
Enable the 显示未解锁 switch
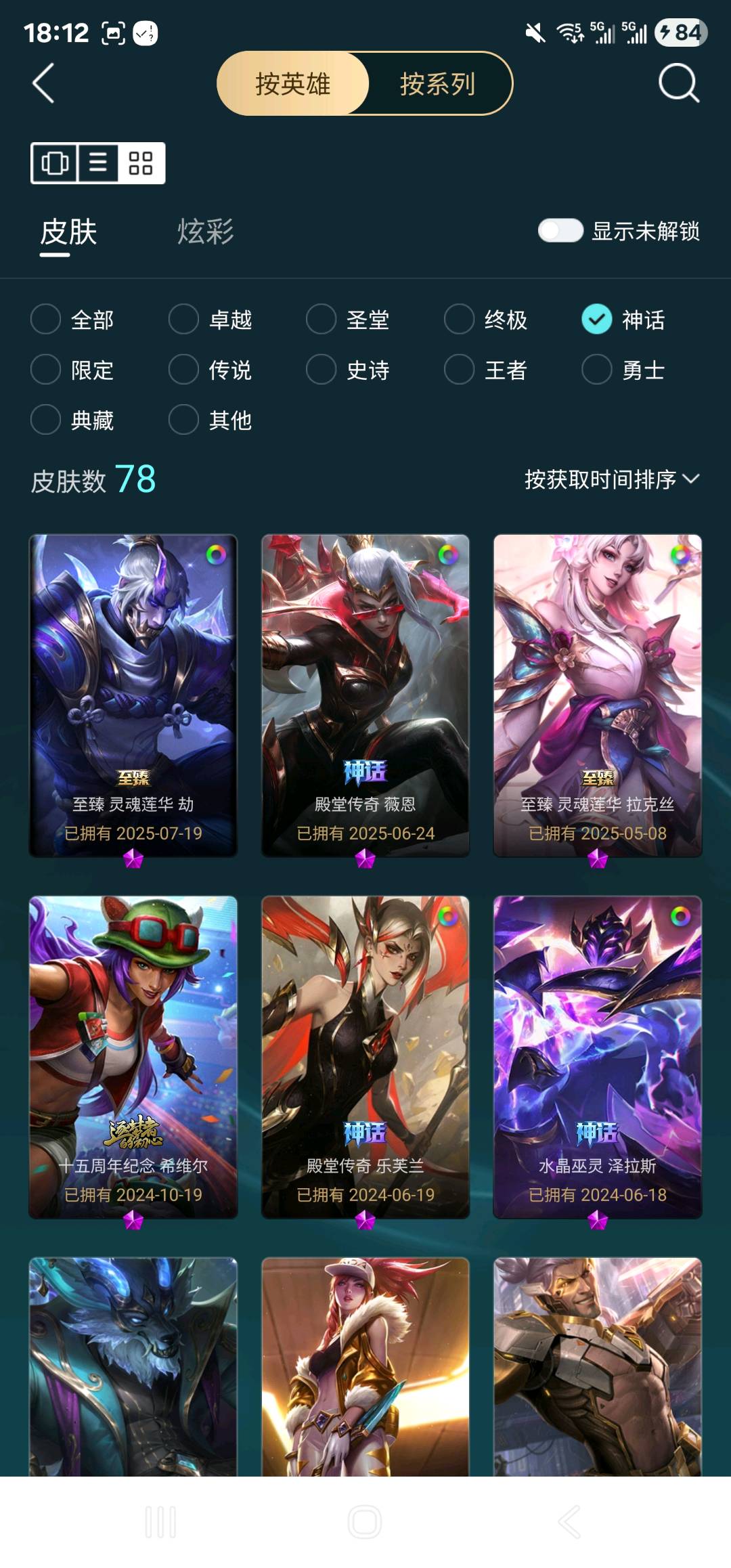click(560, 230)
